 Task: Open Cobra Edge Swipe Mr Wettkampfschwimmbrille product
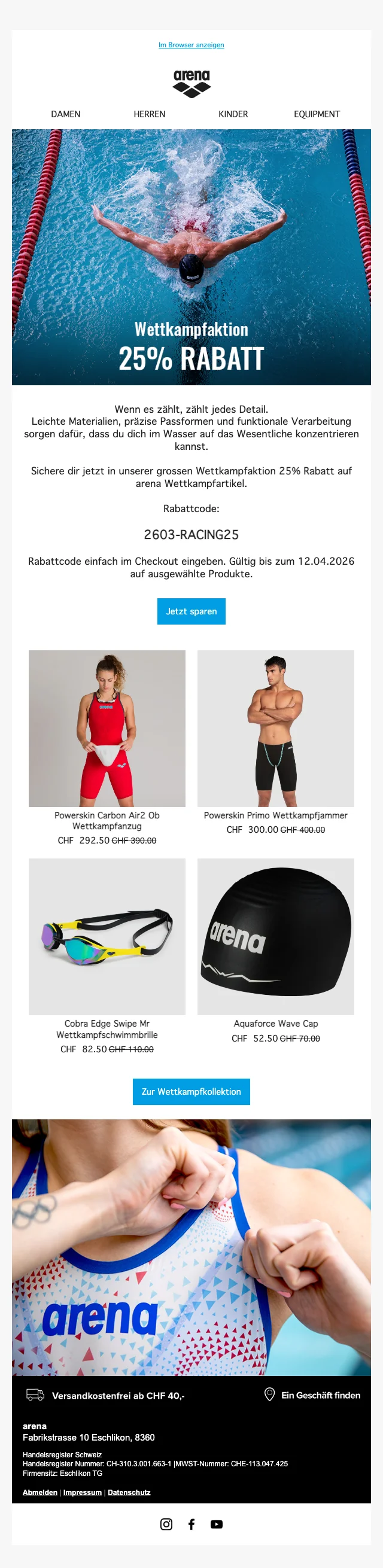(x=107, y=936)
